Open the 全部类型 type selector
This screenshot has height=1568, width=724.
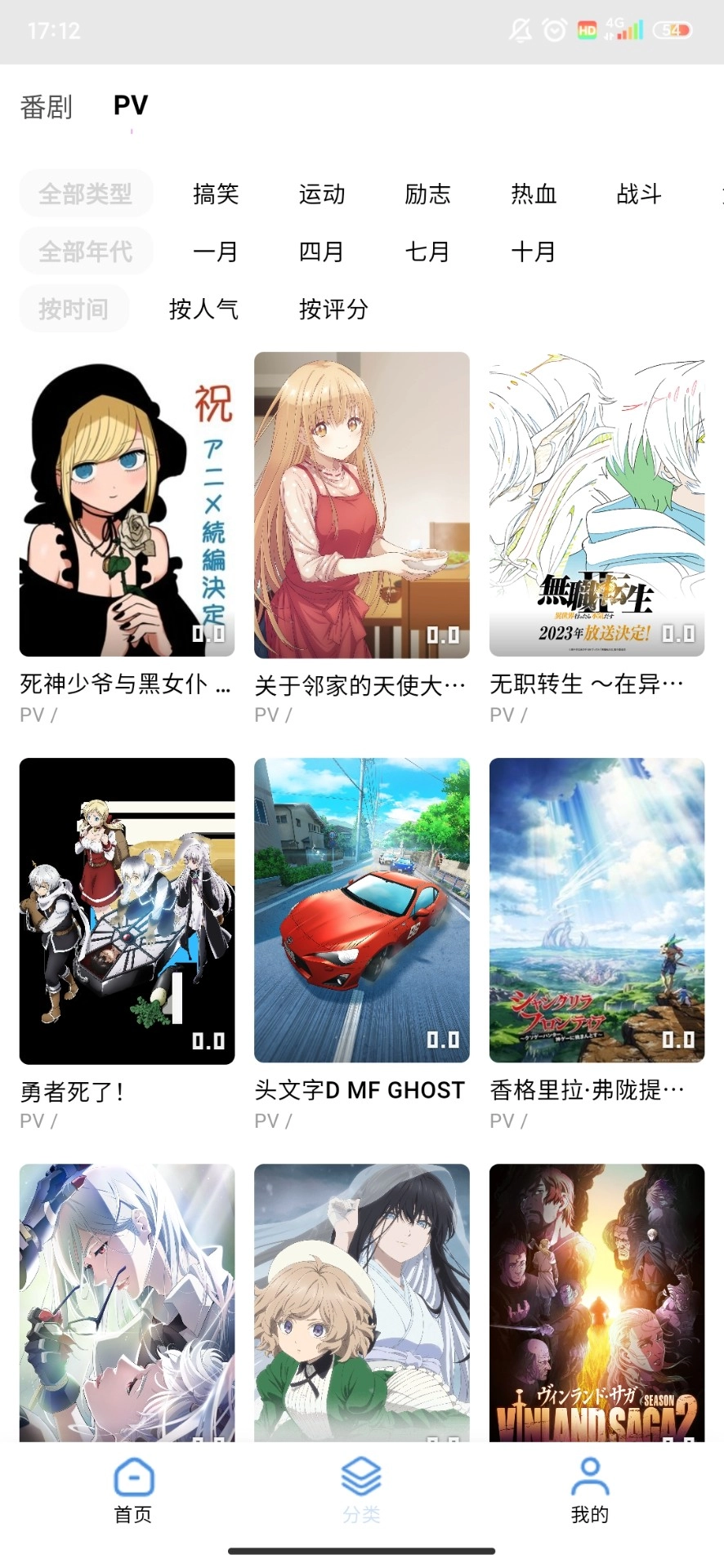click(x=85, y=194)
